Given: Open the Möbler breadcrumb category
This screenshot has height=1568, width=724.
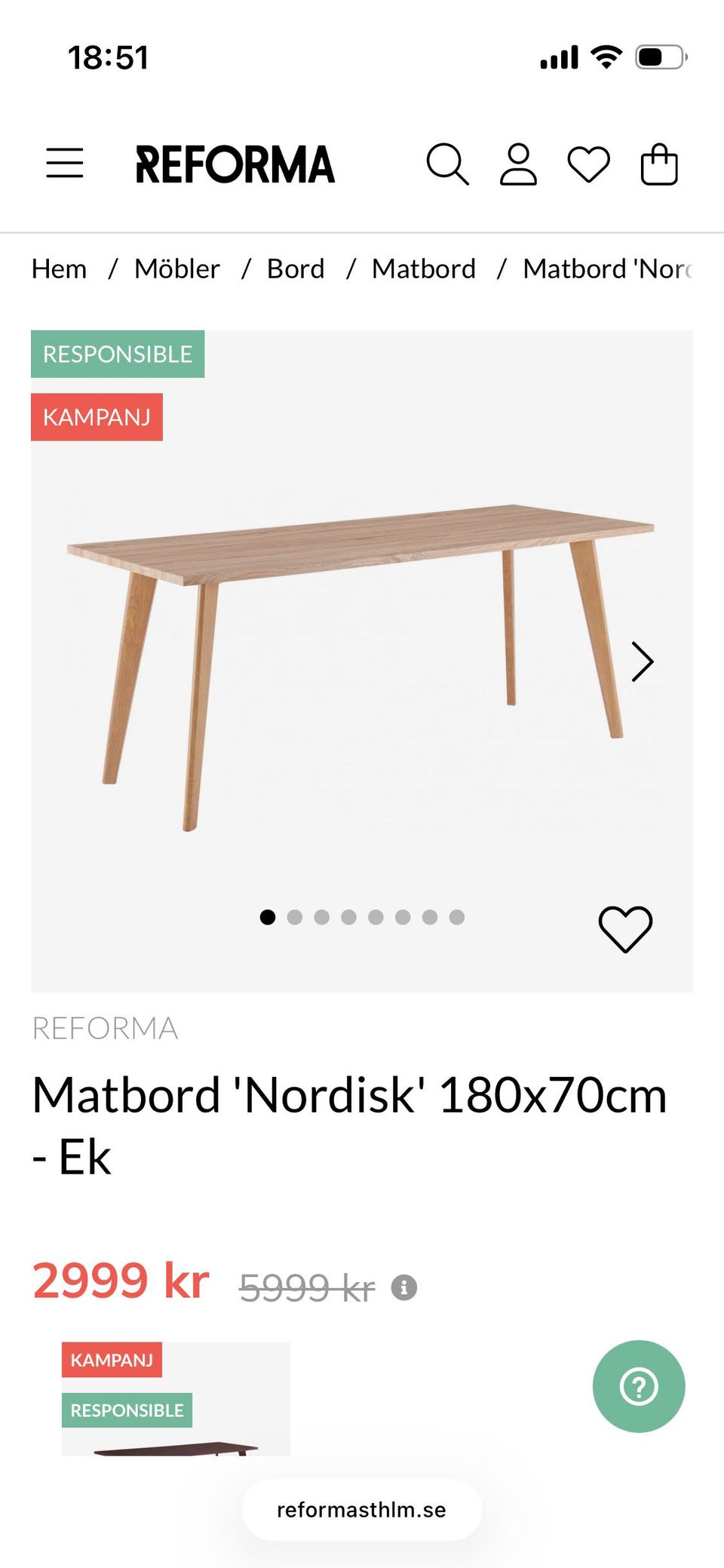Looking at the screenshot, I should [x=176, y=268].
